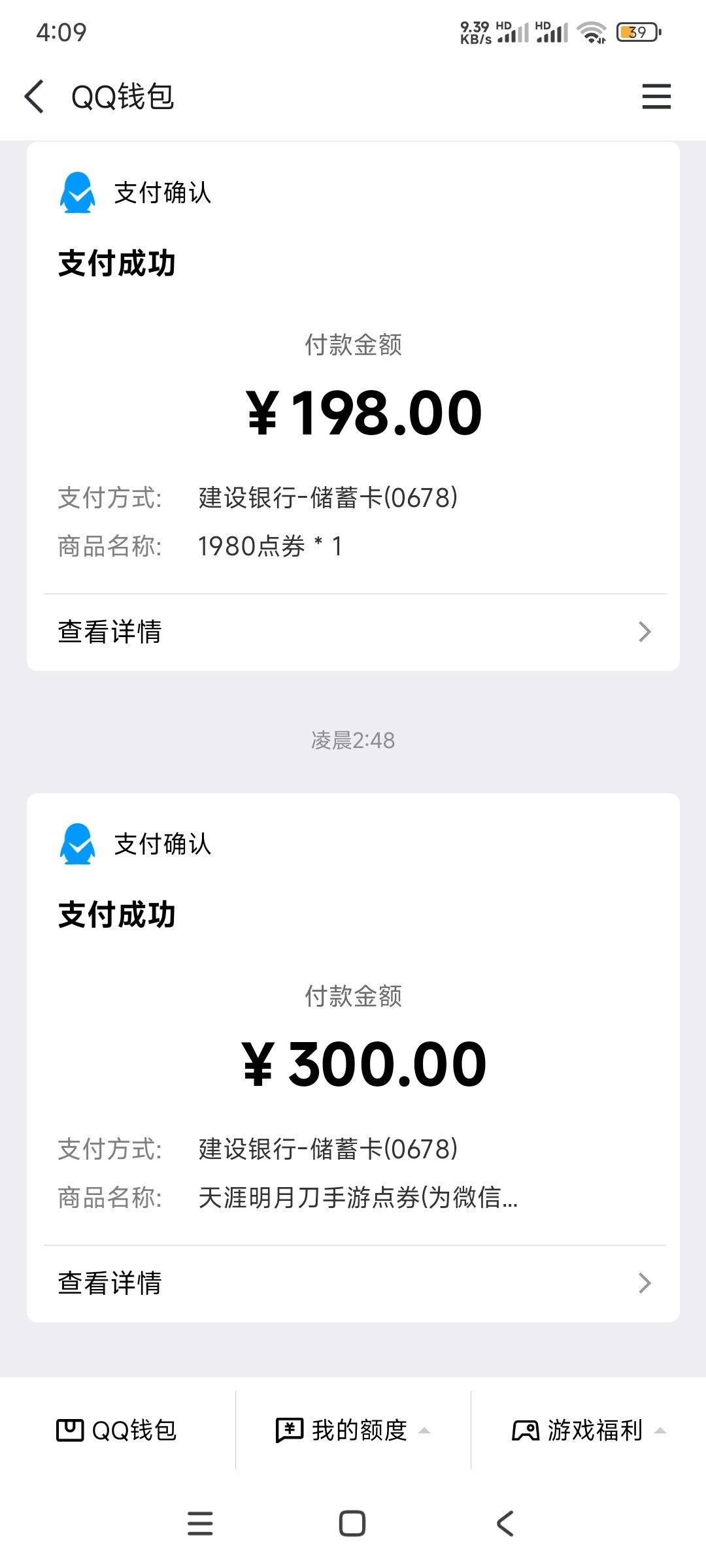
Task: View details of the ¥300.00 payment
Action: 353,1283
